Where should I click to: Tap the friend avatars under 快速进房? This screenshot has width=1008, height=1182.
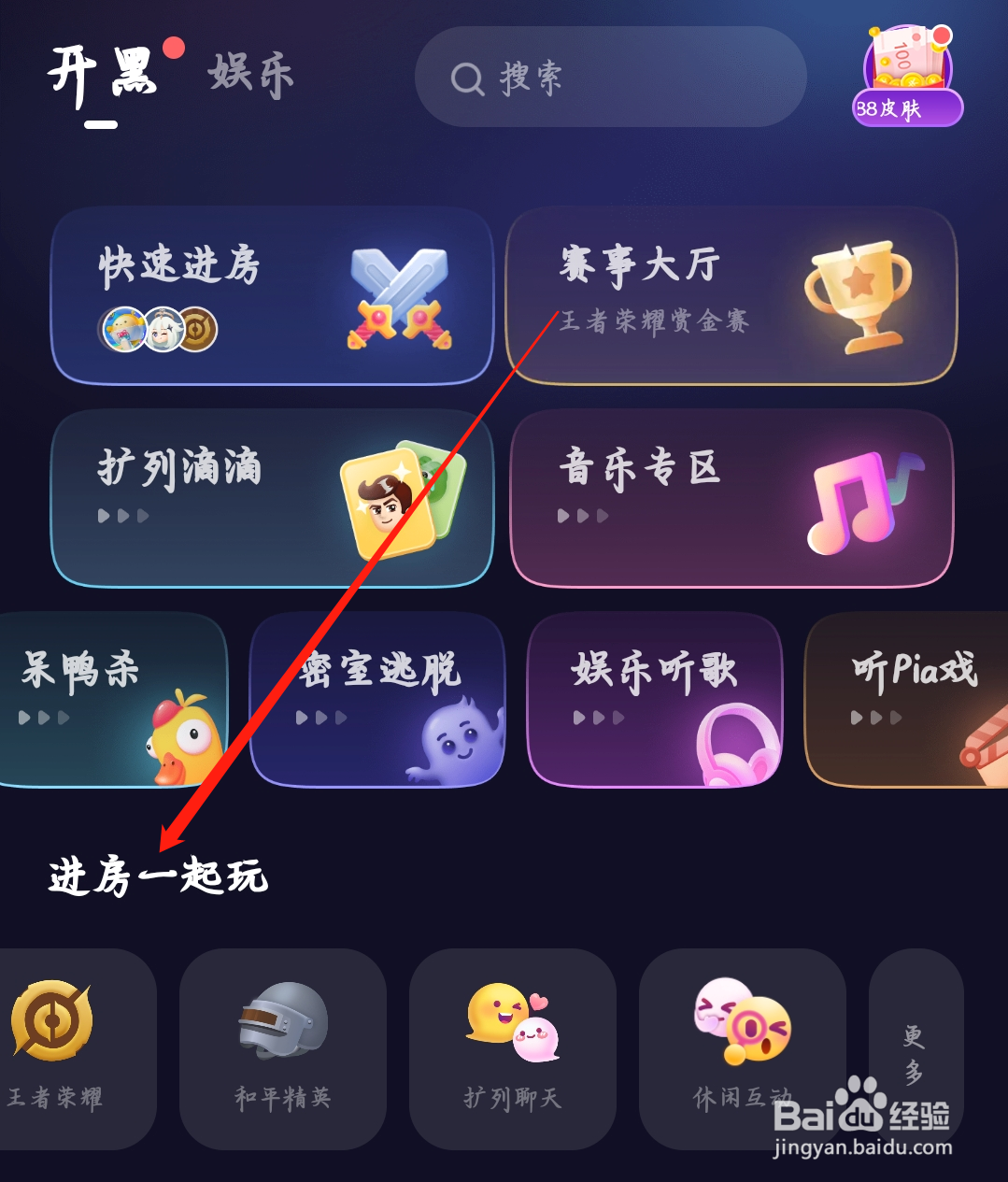[158, 329]
